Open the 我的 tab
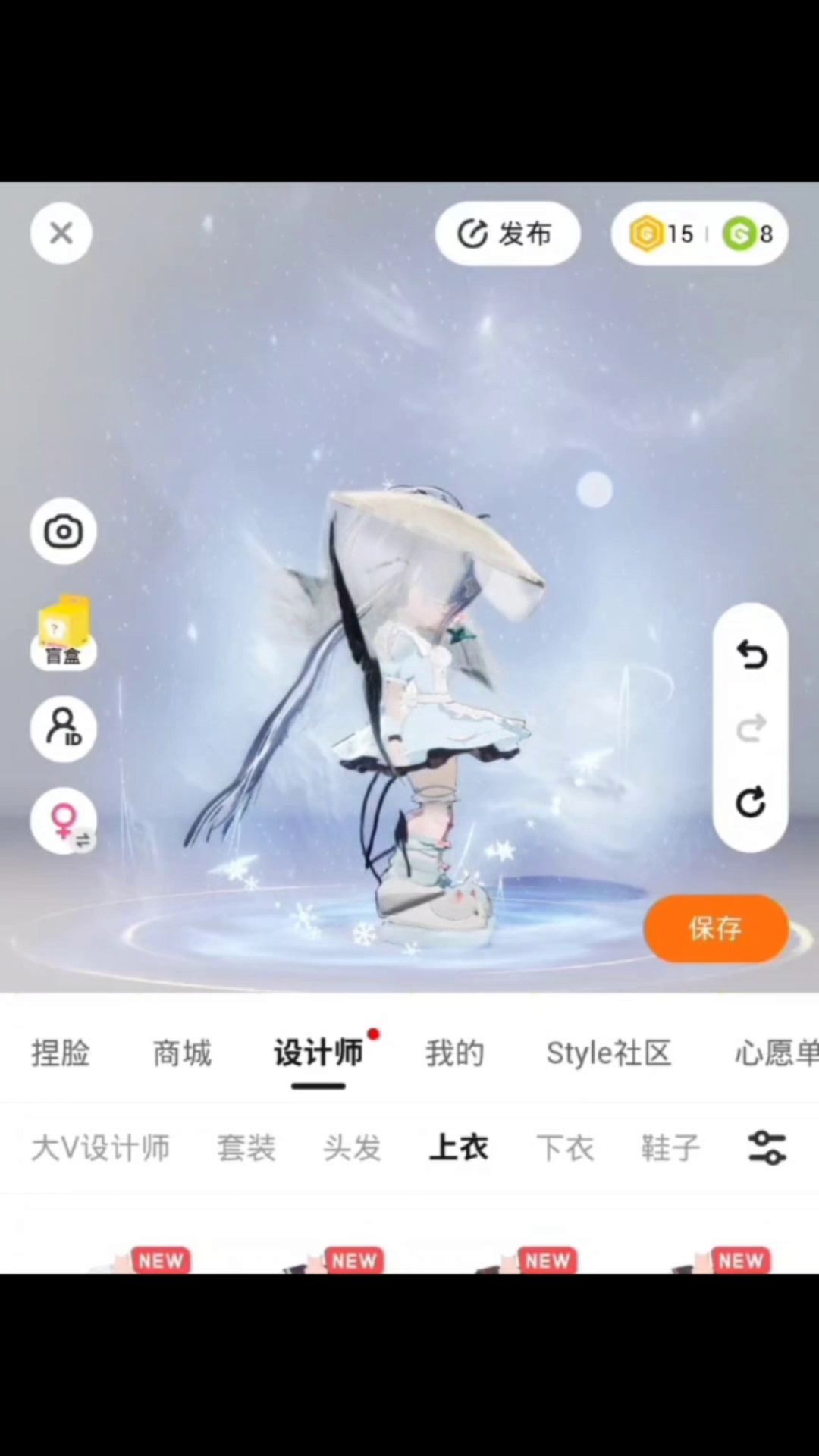 point(454,1053)
